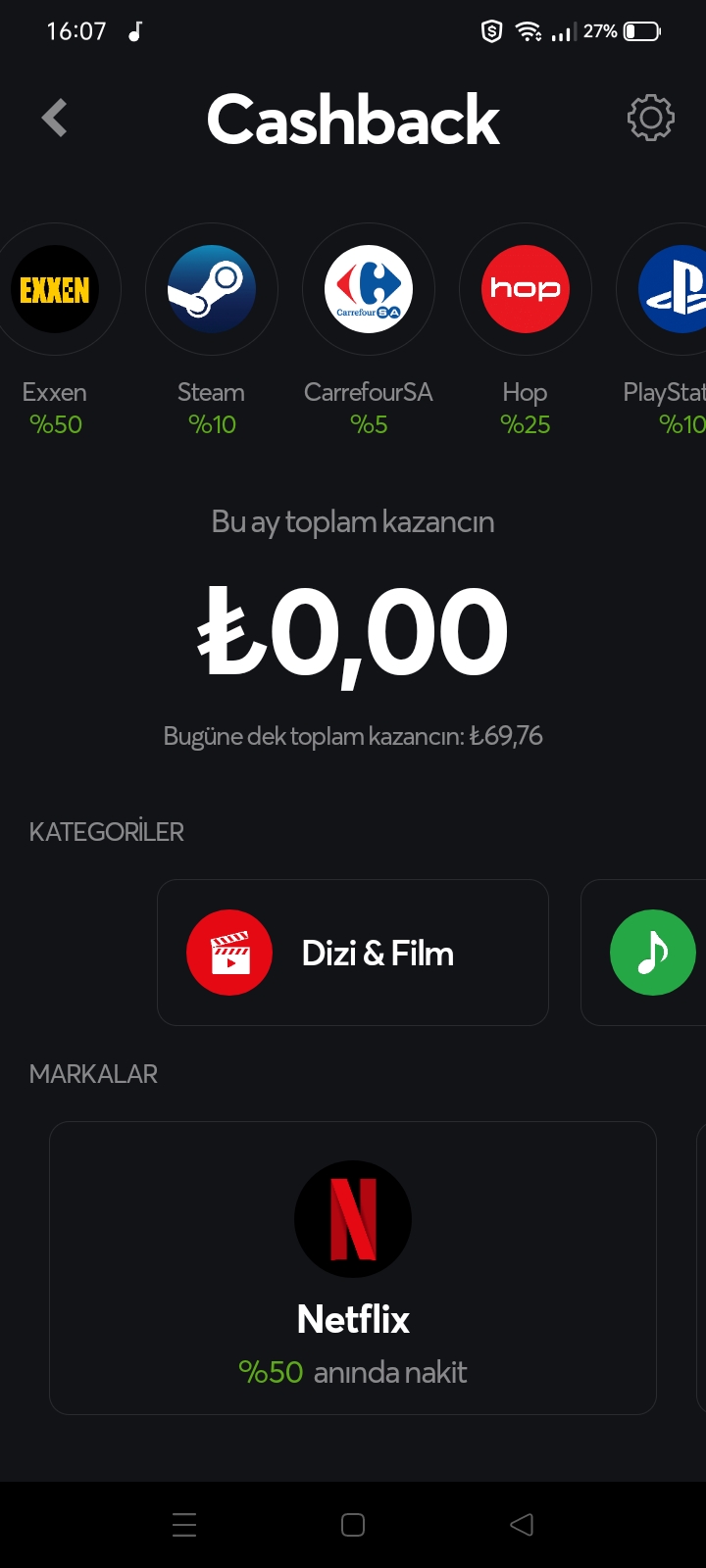Open the green music category card
706x1568 pixels.
[651, 953]
